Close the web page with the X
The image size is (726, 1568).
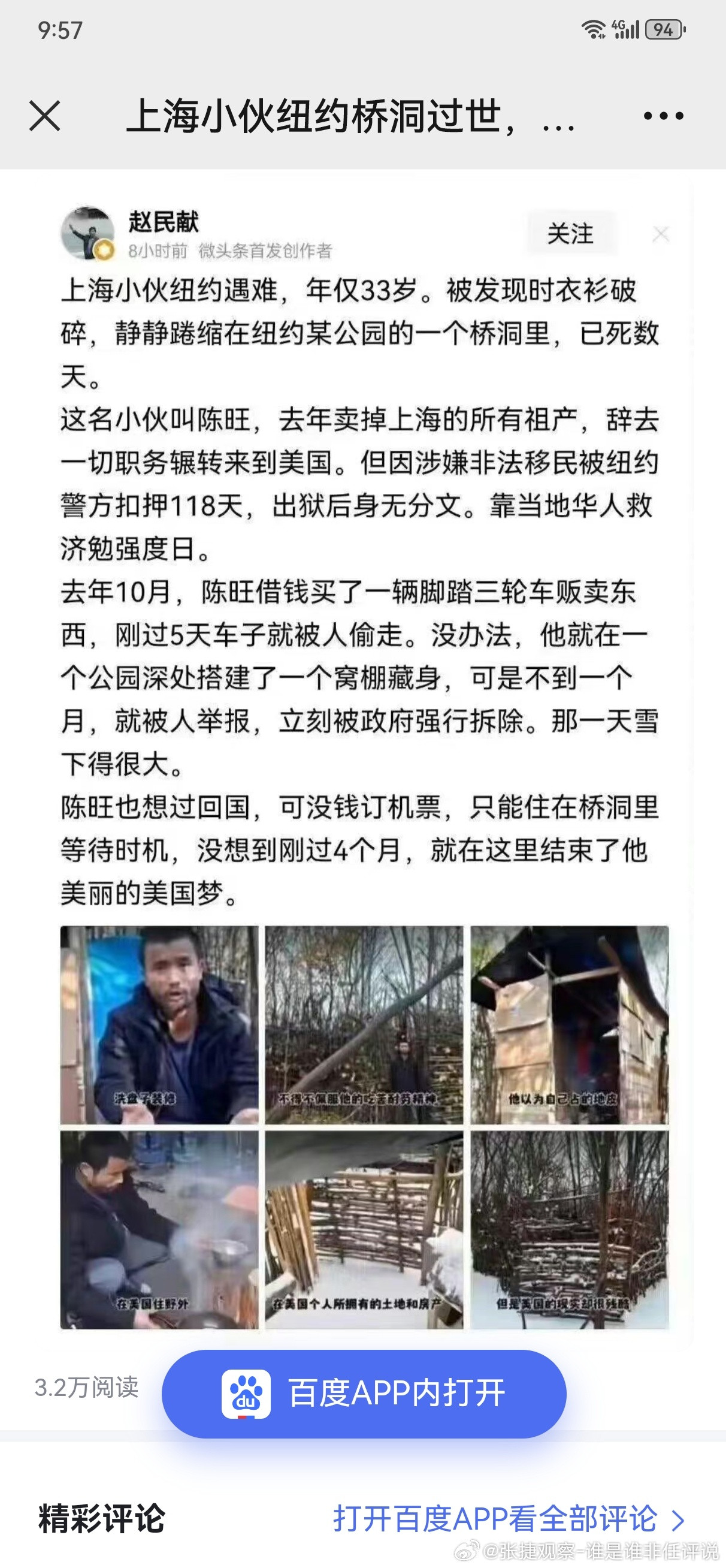point(44,116)
